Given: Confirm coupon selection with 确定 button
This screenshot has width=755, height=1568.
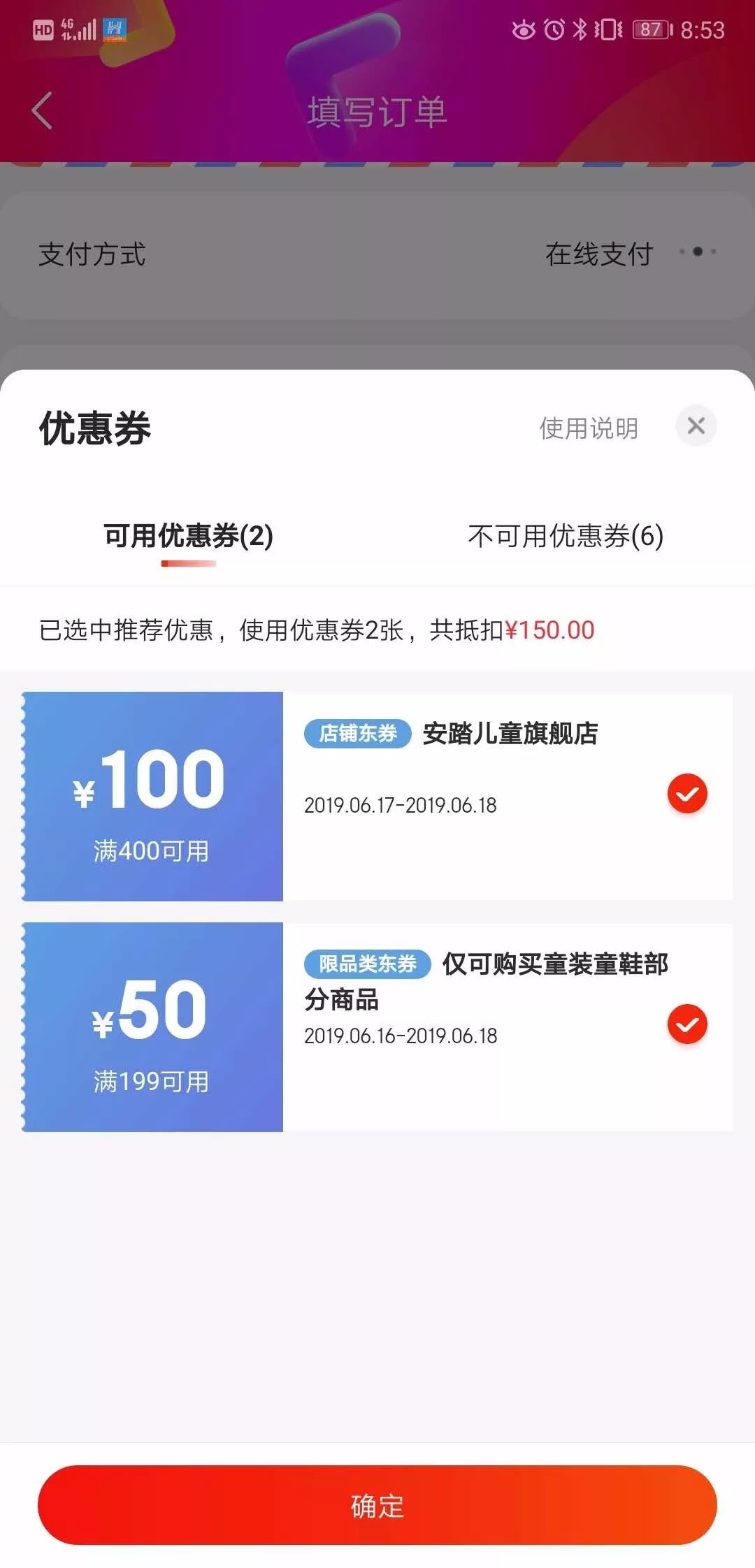Looking at the screenshot, I should click(x=377, y=1507).
